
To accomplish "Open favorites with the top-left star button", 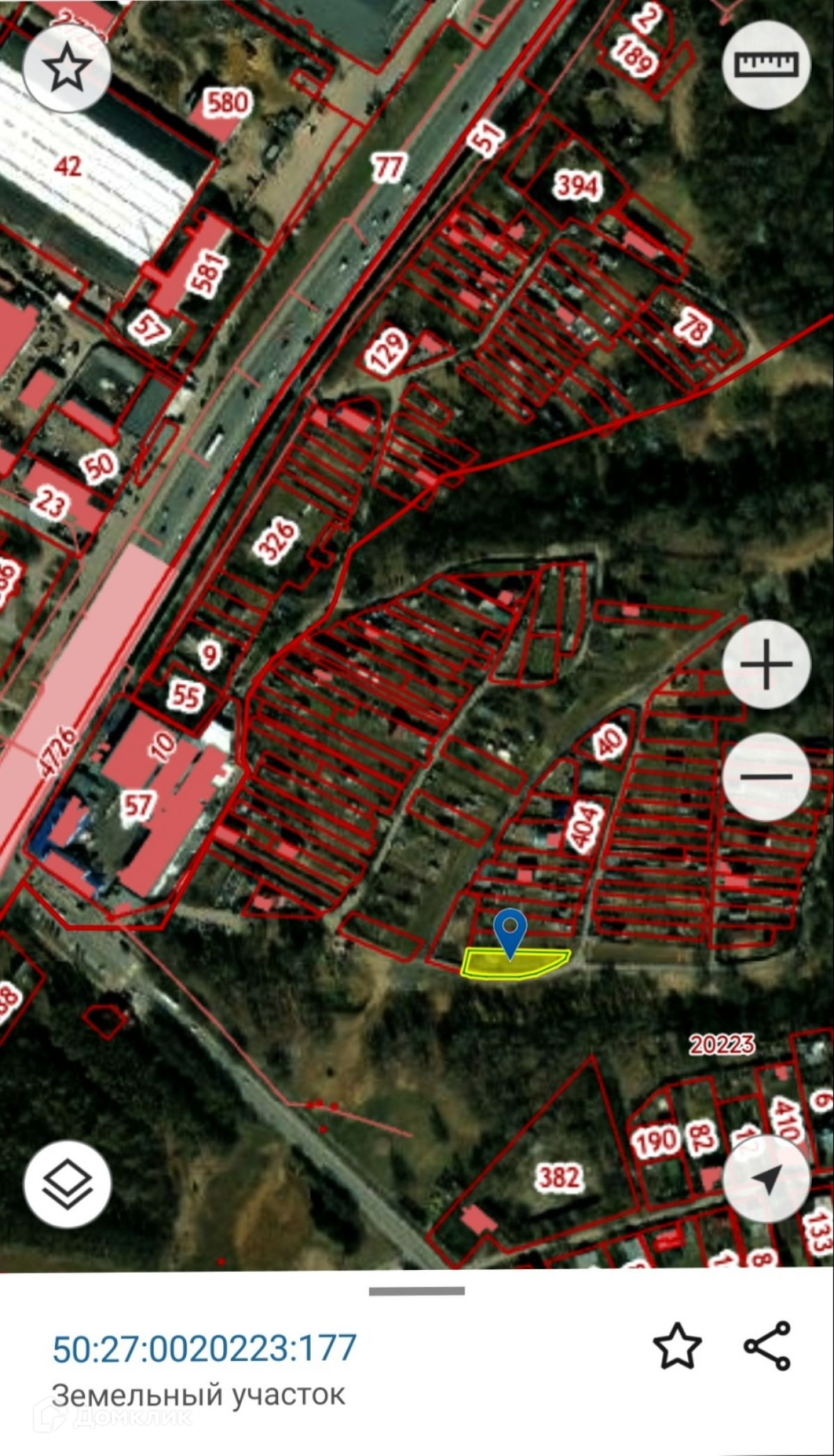I will pyautogui.click(x=67, y=68).
